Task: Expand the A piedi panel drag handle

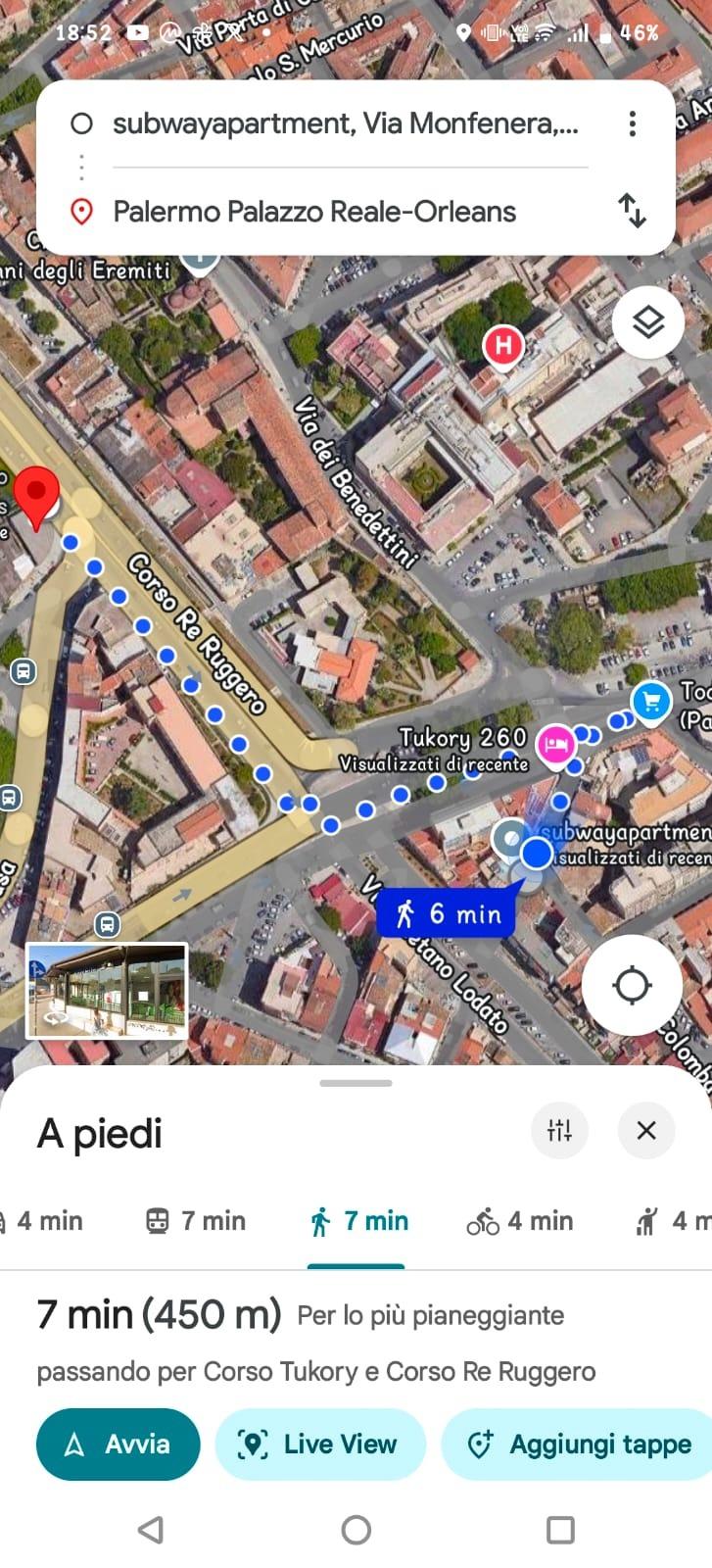Action: click(x=355, y=1082)
